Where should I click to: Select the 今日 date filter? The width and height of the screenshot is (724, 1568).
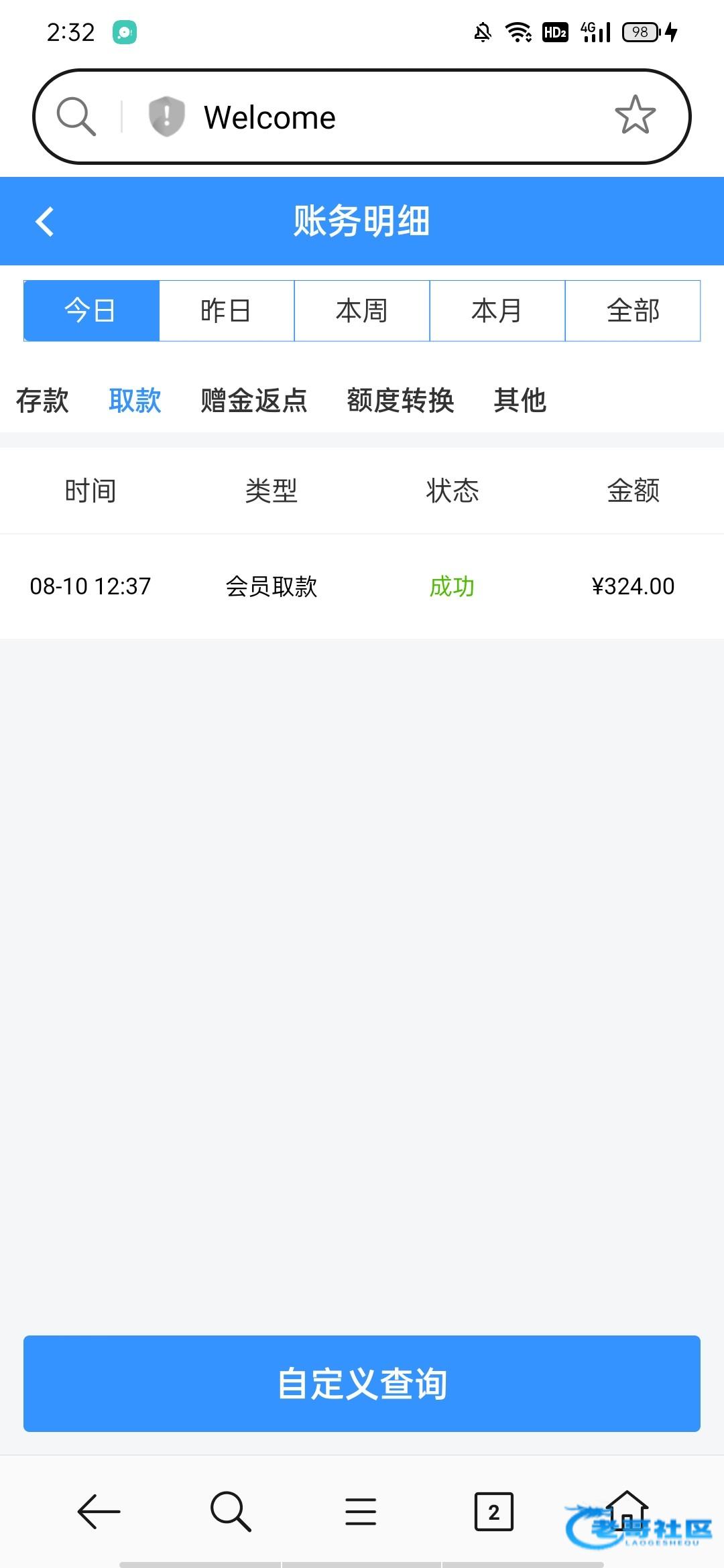(x=91, y=311)
